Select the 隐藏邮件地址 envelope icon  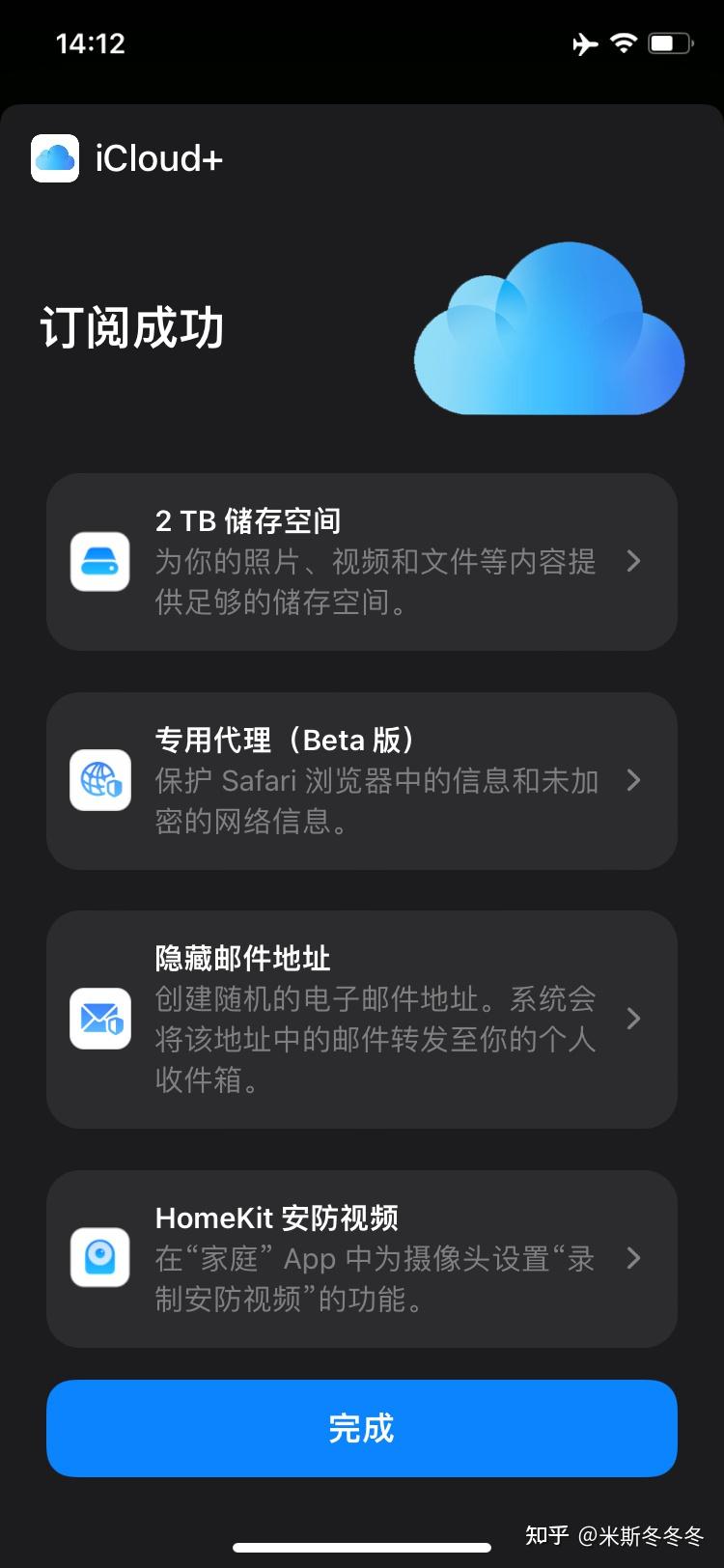point(100,1019)
